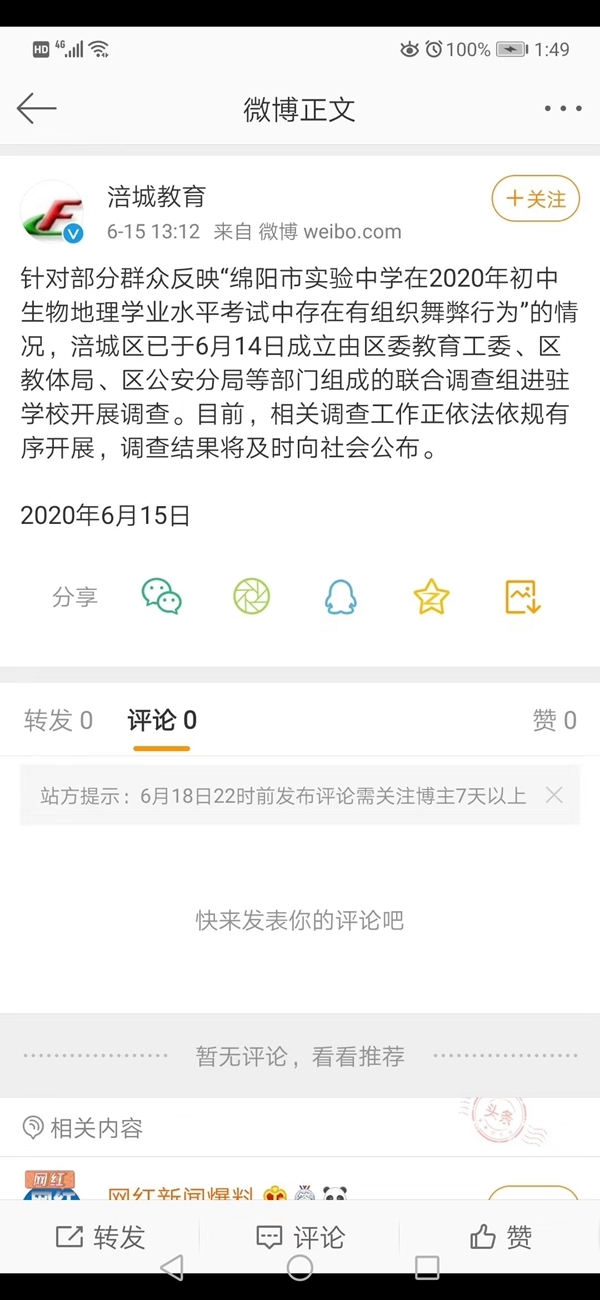Share the post to WeChat
The height and width of the screenshot is (1300, 600).
pos(161,597)
